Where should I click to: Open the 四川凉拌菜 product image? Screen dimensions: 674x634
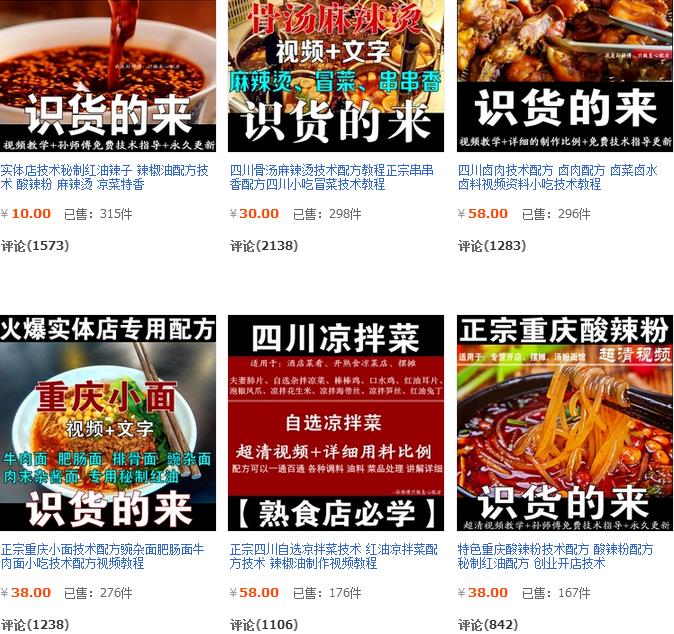point(336,422)
